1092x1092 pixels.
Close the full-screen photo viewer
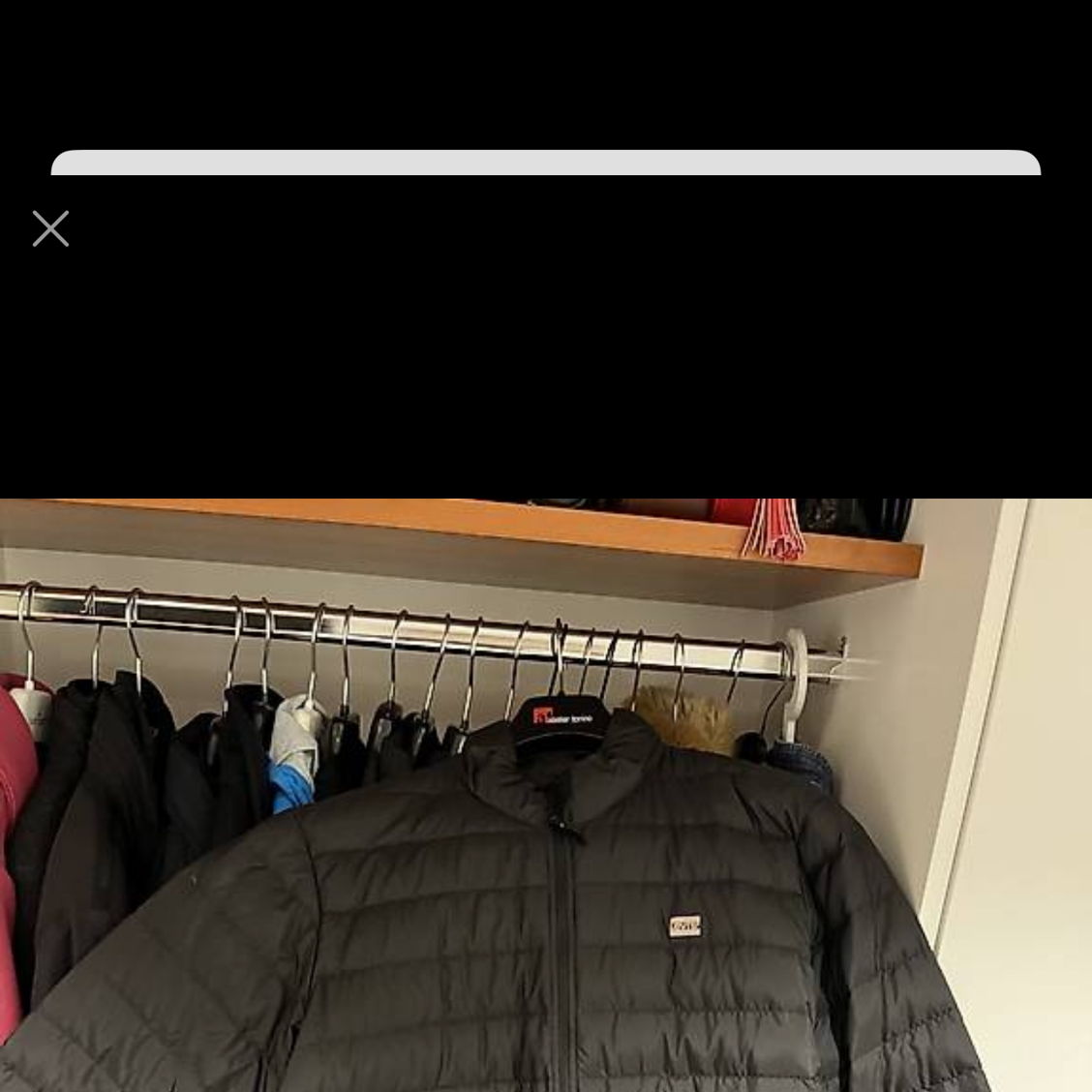pyautogui.click(x=50, y=229)
